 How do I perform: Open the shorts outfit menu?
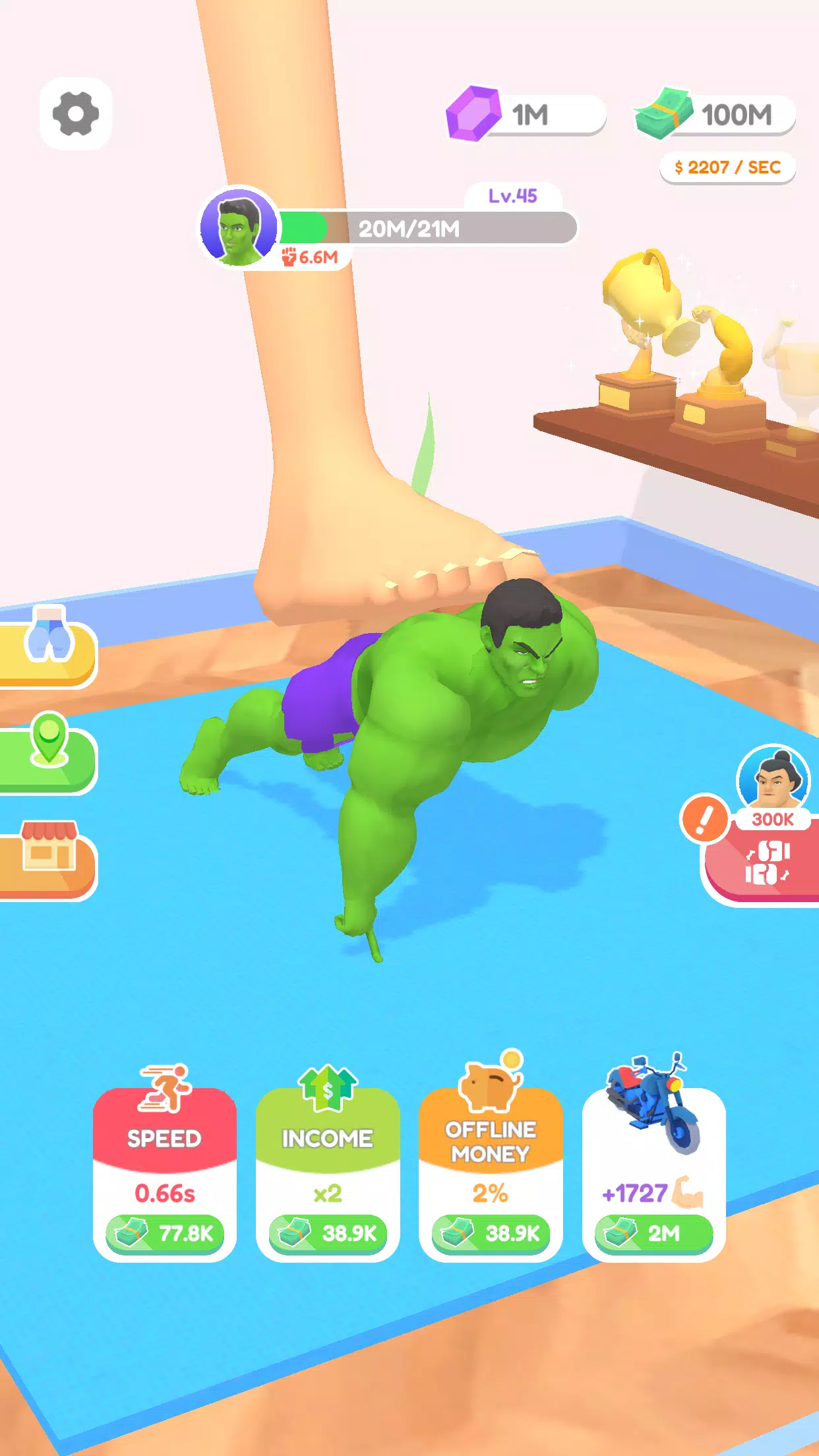pos(47,649)
